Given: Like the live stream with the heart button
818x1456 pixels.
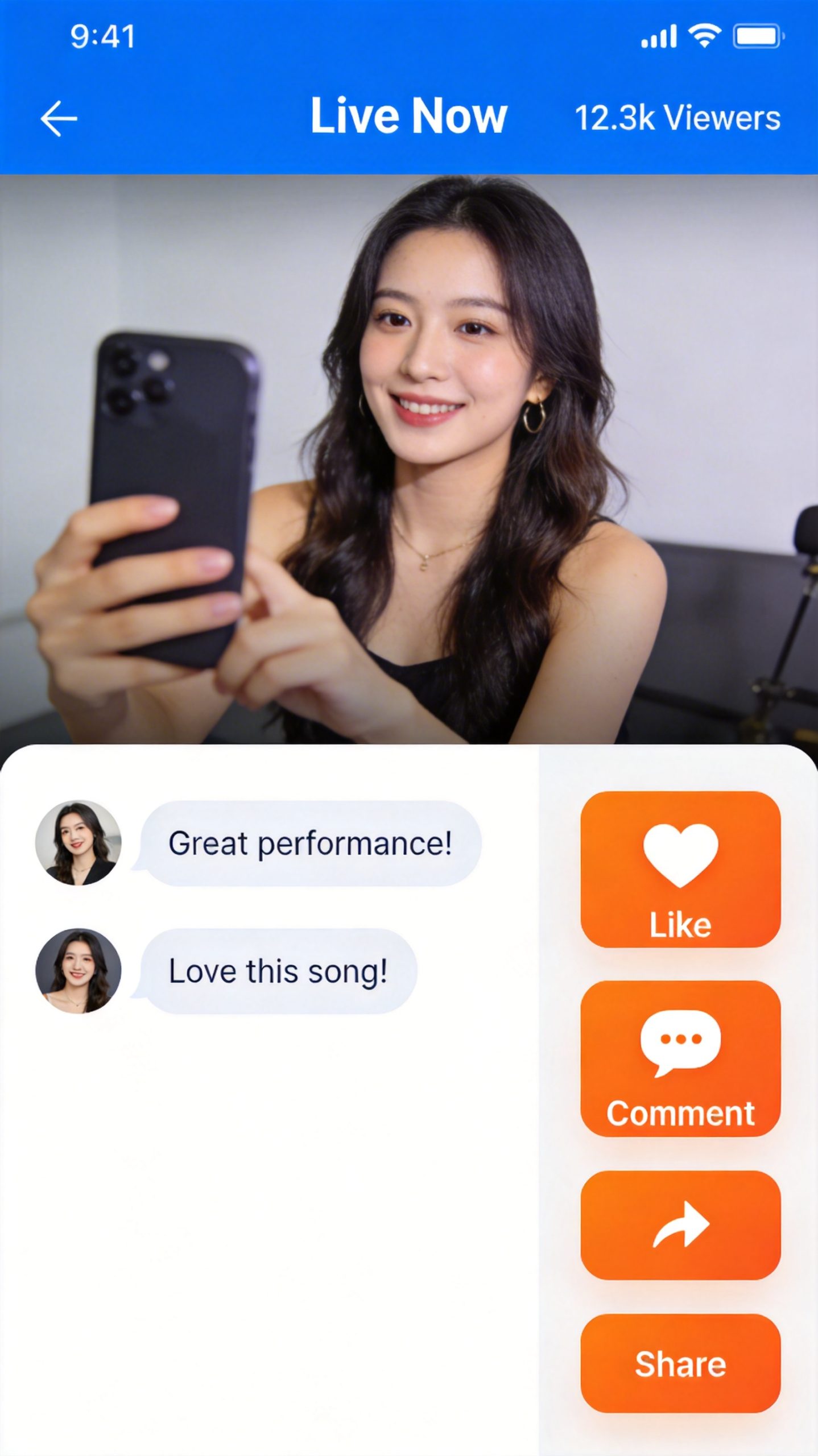Looking at the screenshot, I should pyautogui.click(x=680, y=869).
